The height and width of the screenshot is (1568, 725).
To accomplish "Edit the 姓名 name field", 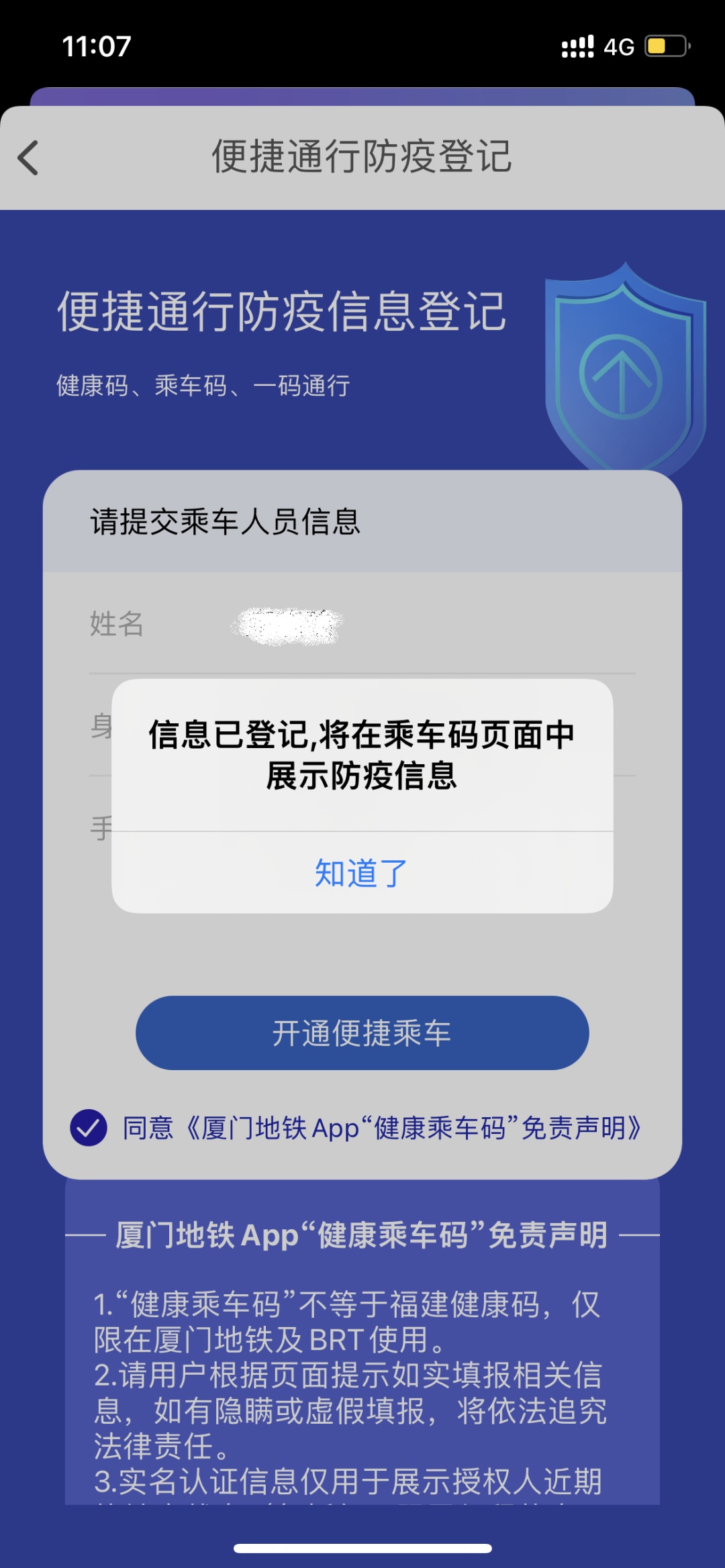I will [403, 625].
